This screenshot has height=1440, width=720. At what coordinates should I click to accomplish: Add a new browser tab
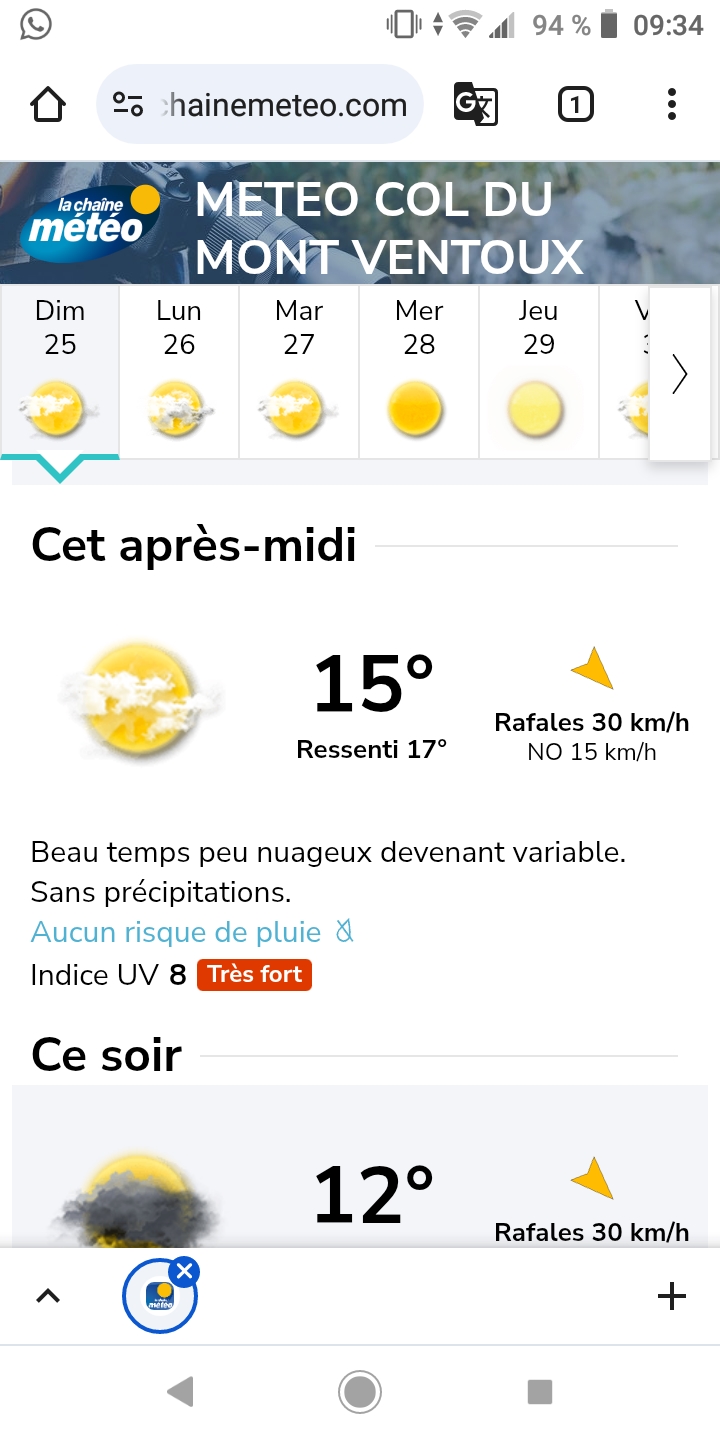pos(671,1296)
